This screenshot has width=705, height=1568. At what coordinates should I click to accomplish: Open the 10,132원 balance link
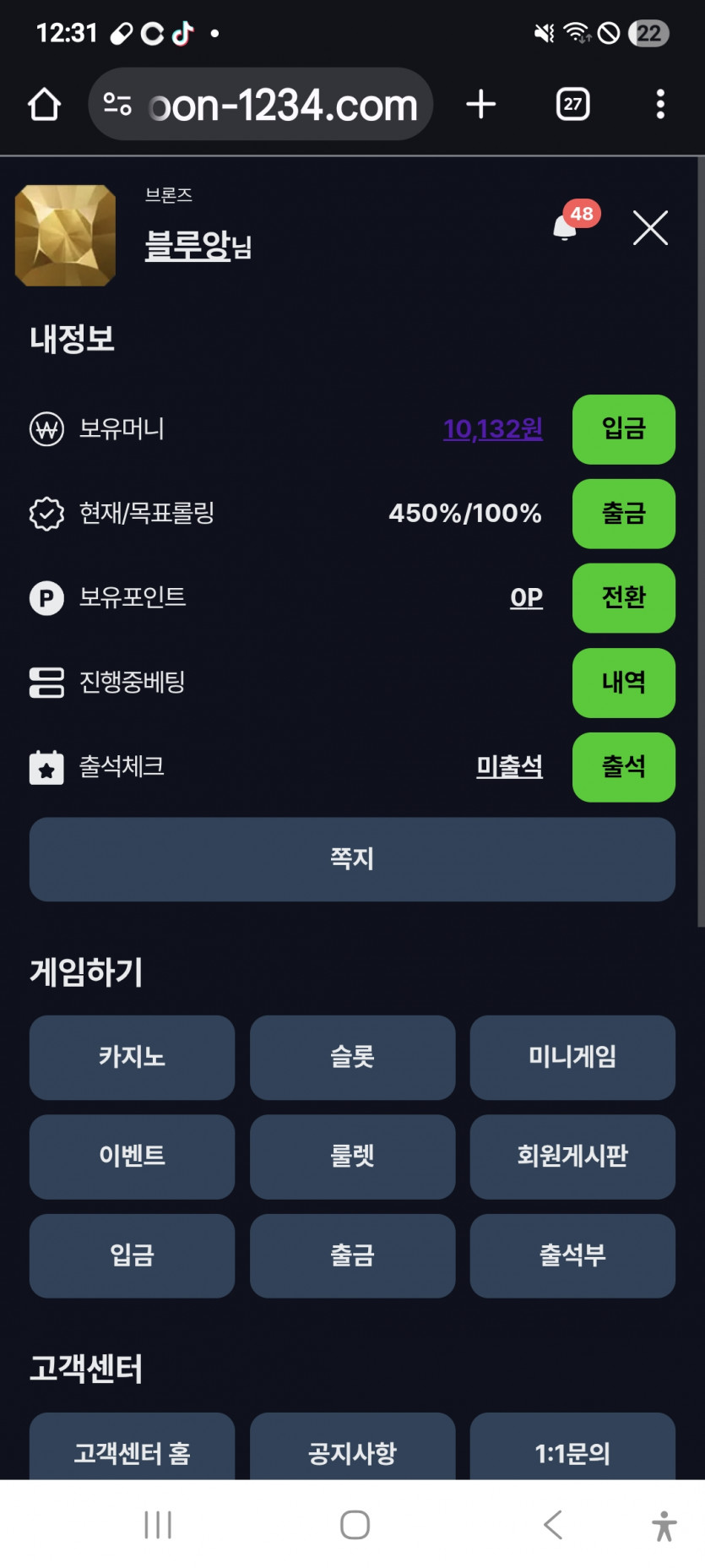tap(492, 429)
